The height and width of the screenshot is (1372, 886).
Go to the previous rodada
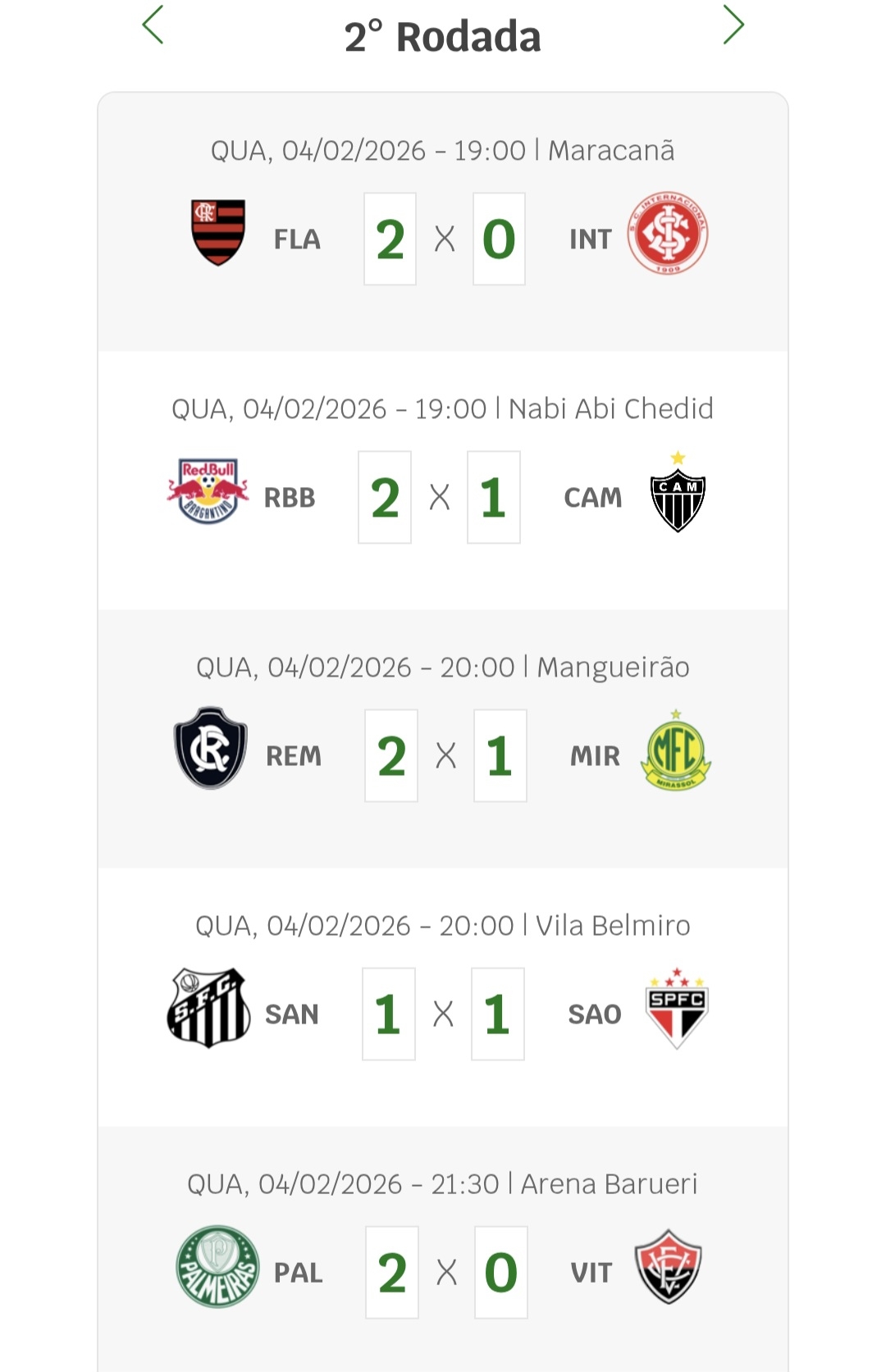tap(153, 25)
